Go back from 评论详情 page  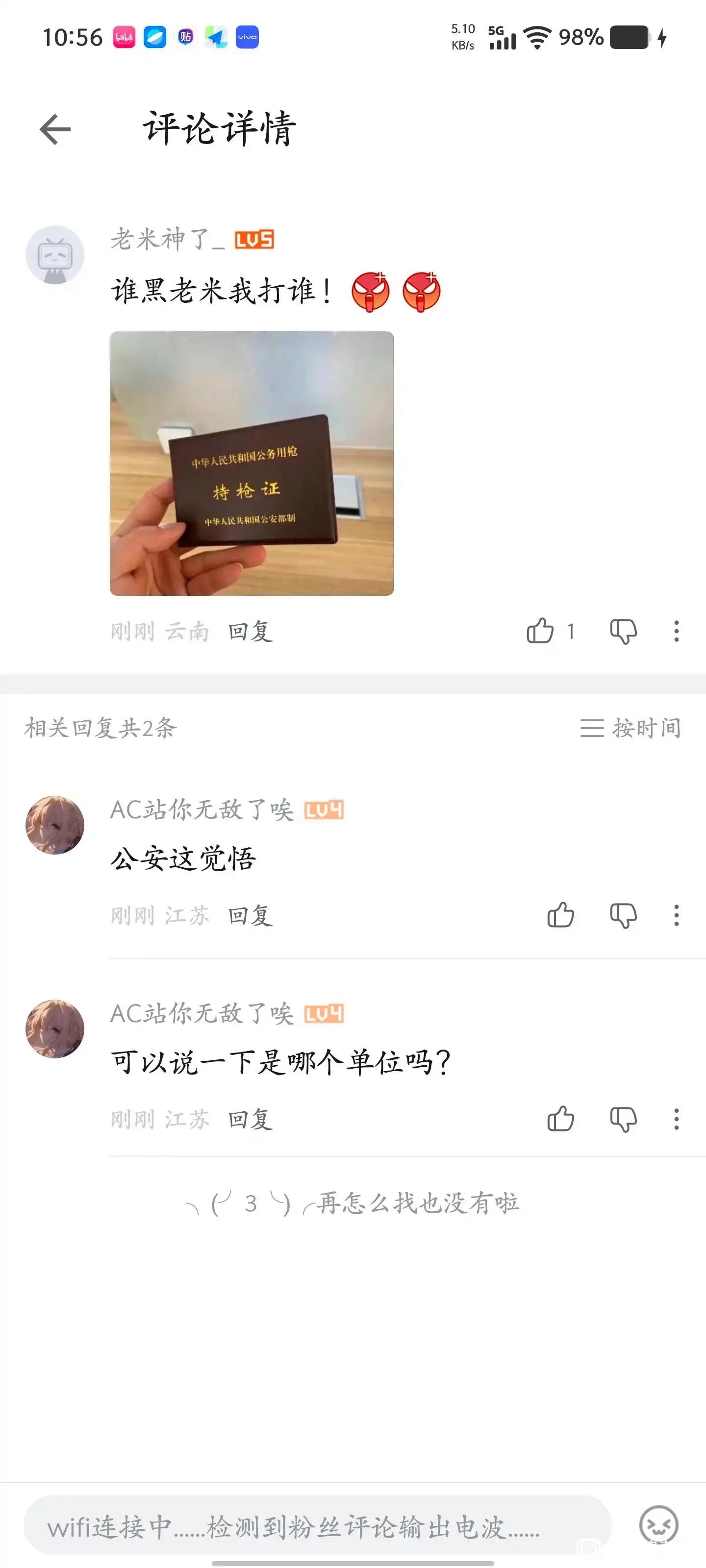[55, 129]
